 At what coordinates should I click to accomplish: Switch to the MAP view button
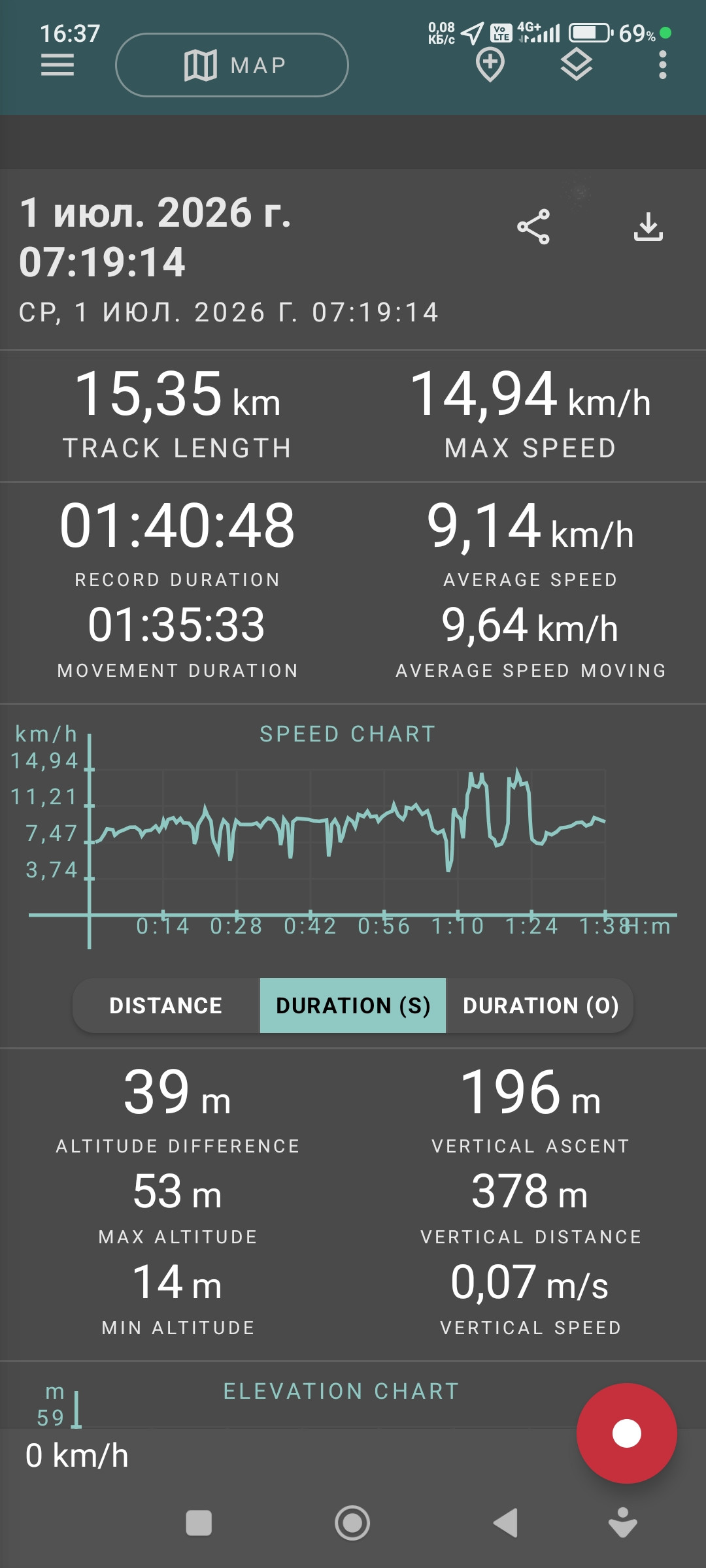point(232,65)
